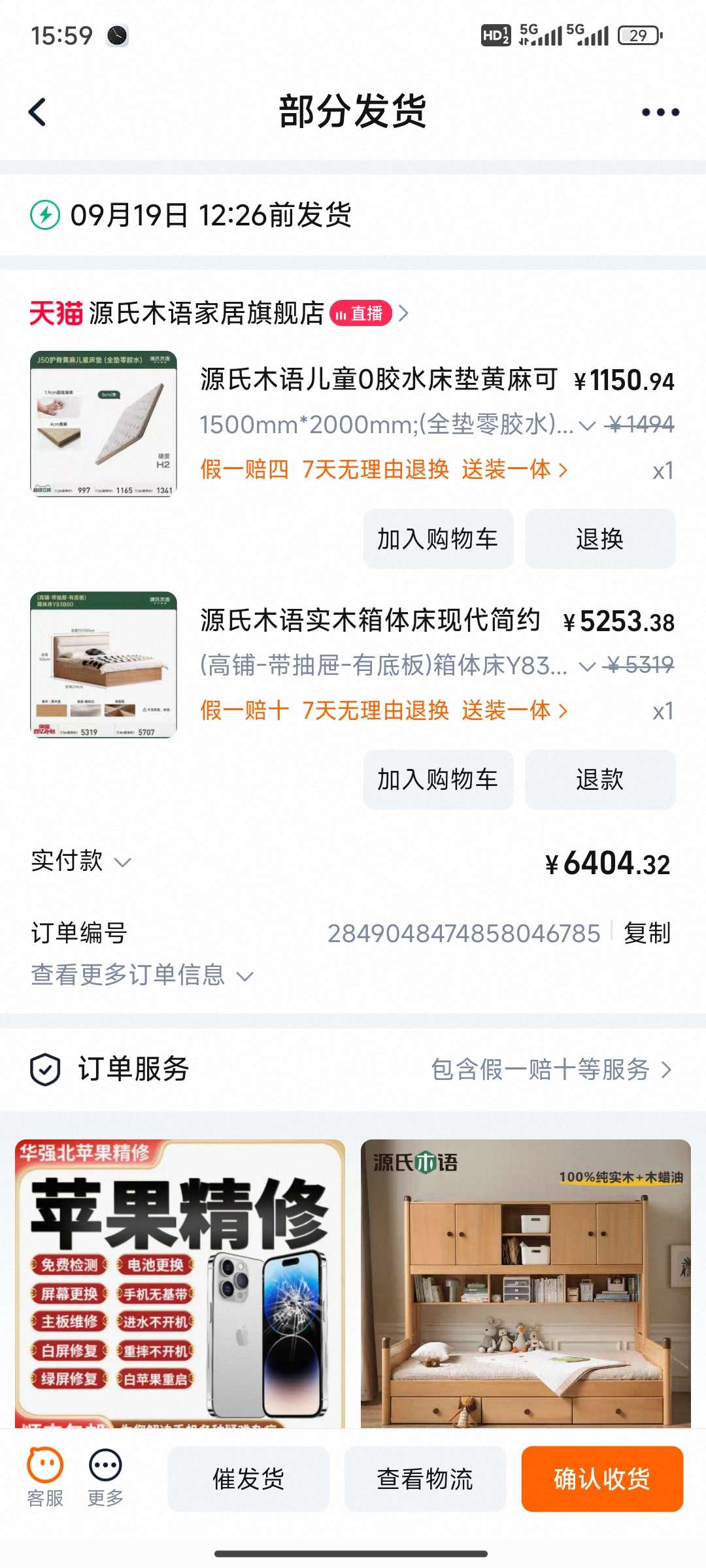The image size is (706, 1568).
Task: Tap 退换 for the mattress item
Action: [599, 539]
